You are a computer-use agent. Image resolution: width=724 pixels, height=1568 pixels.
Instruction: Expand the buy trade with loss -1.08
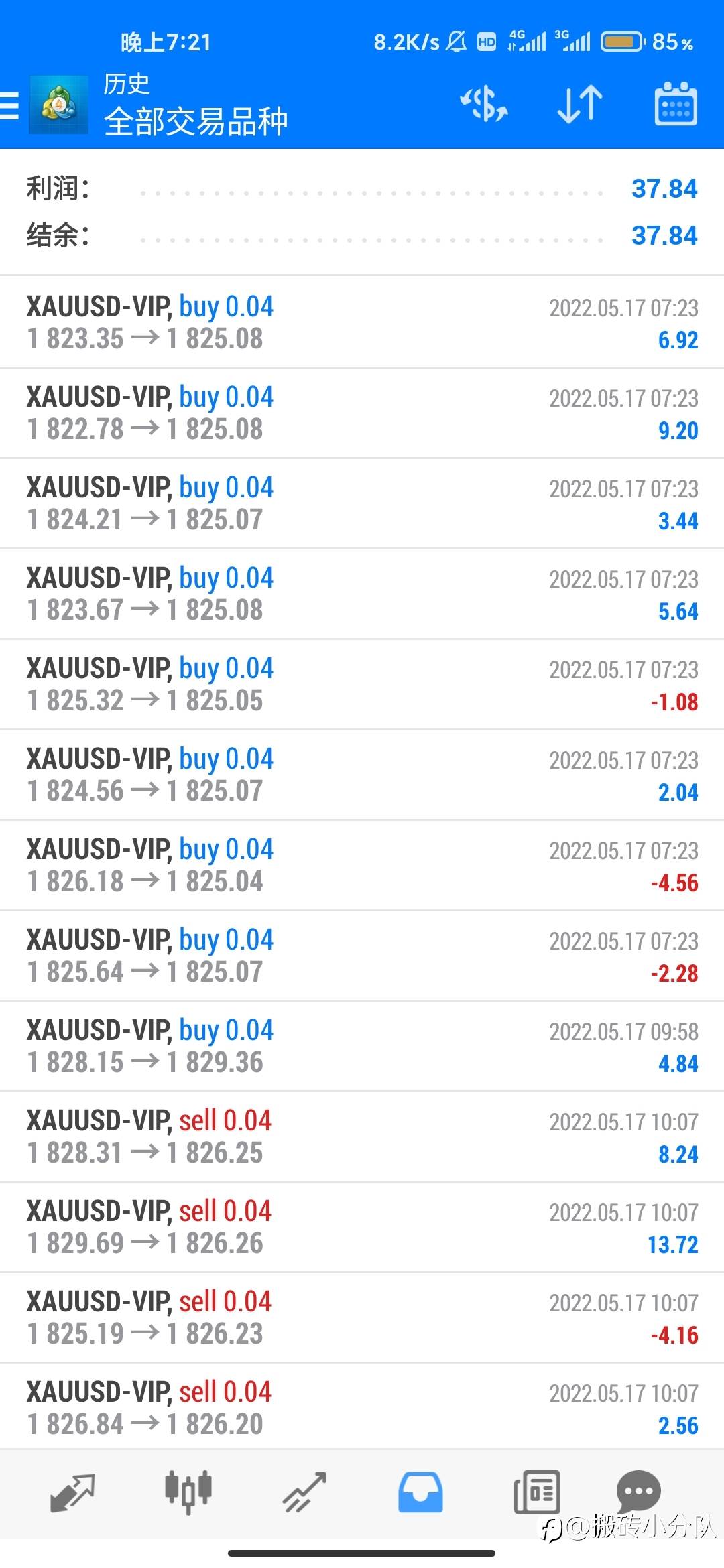(x=362, y=684)
